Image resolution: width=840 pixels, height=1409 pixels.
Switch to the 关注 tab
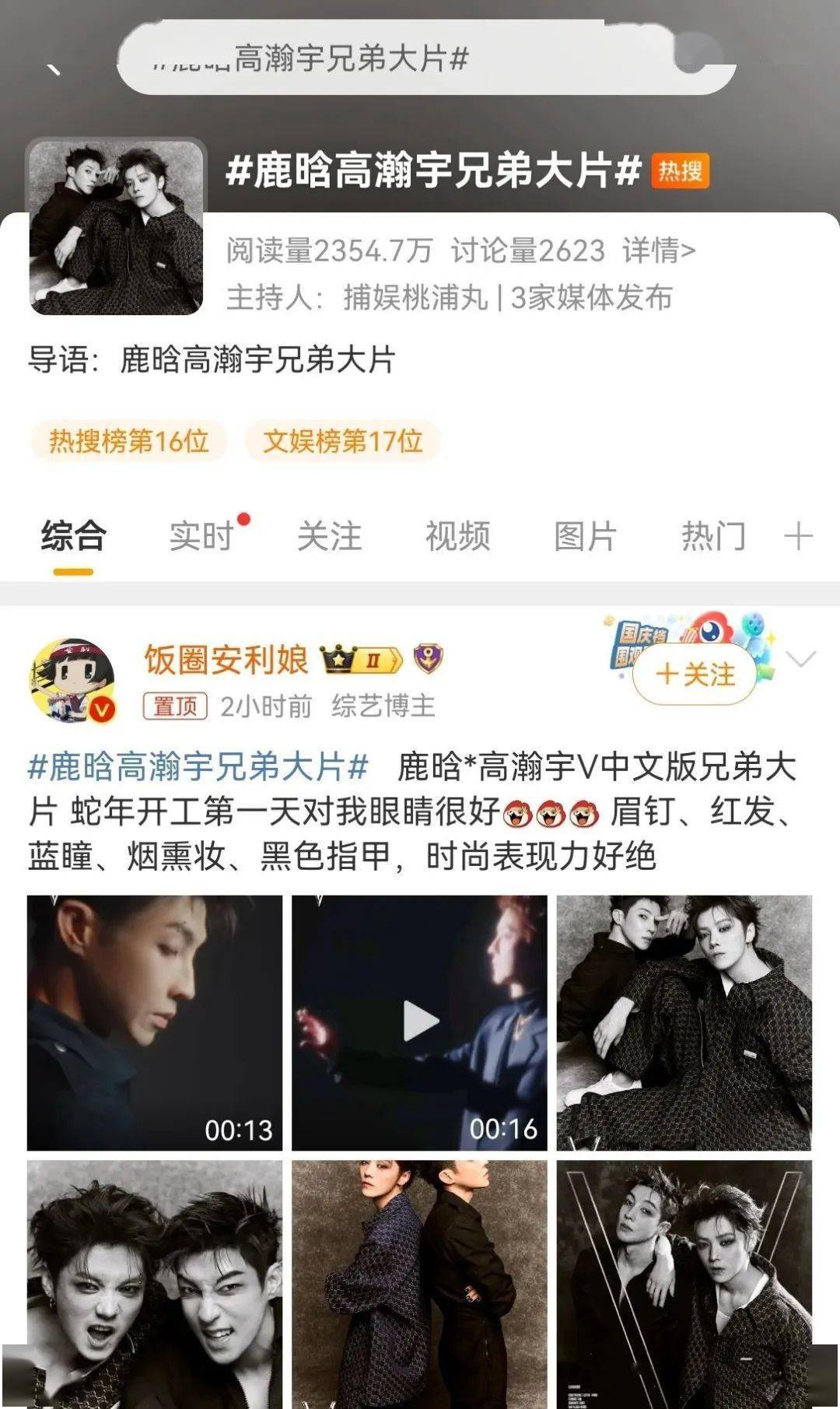tap(329, 537)
